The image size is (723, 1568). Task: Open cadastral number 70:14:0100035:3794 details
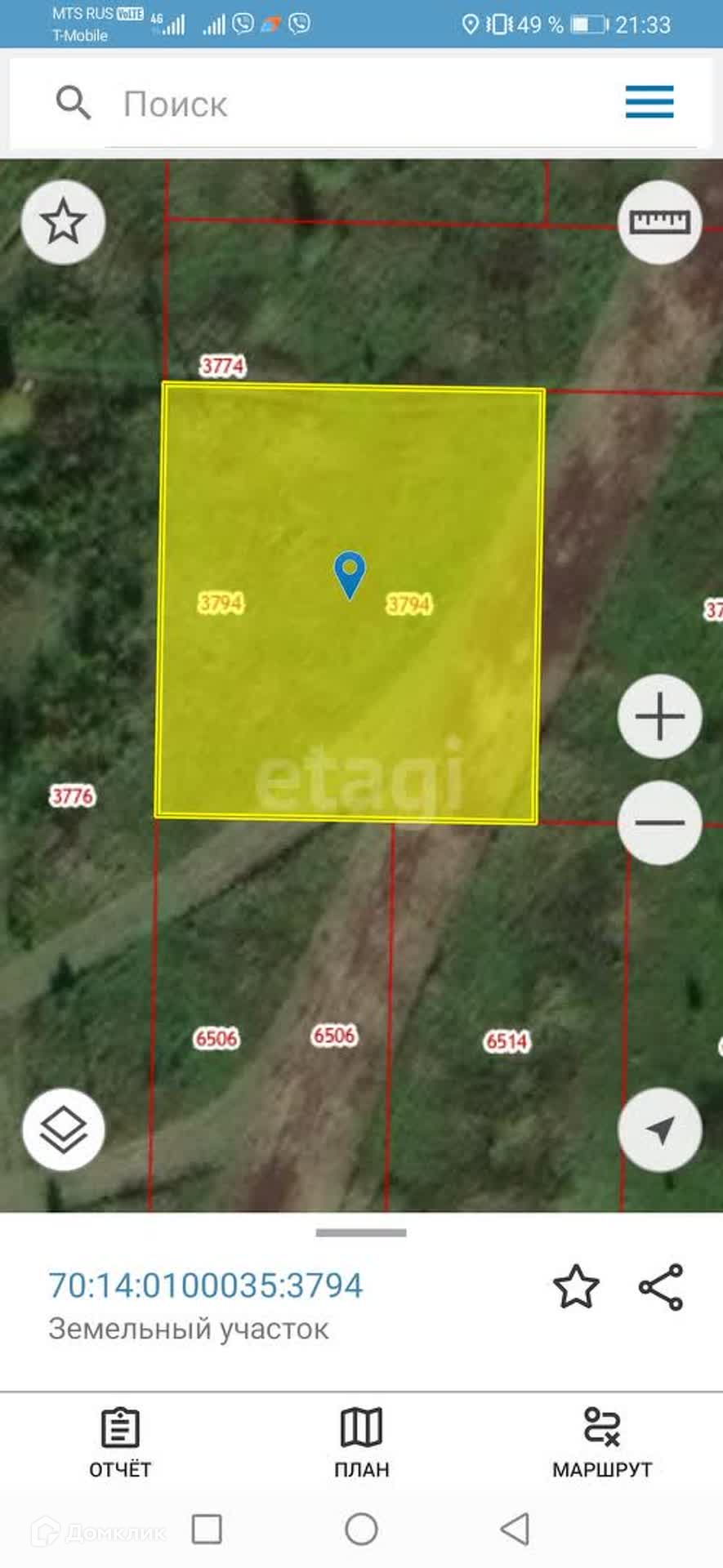point(206,1285)
